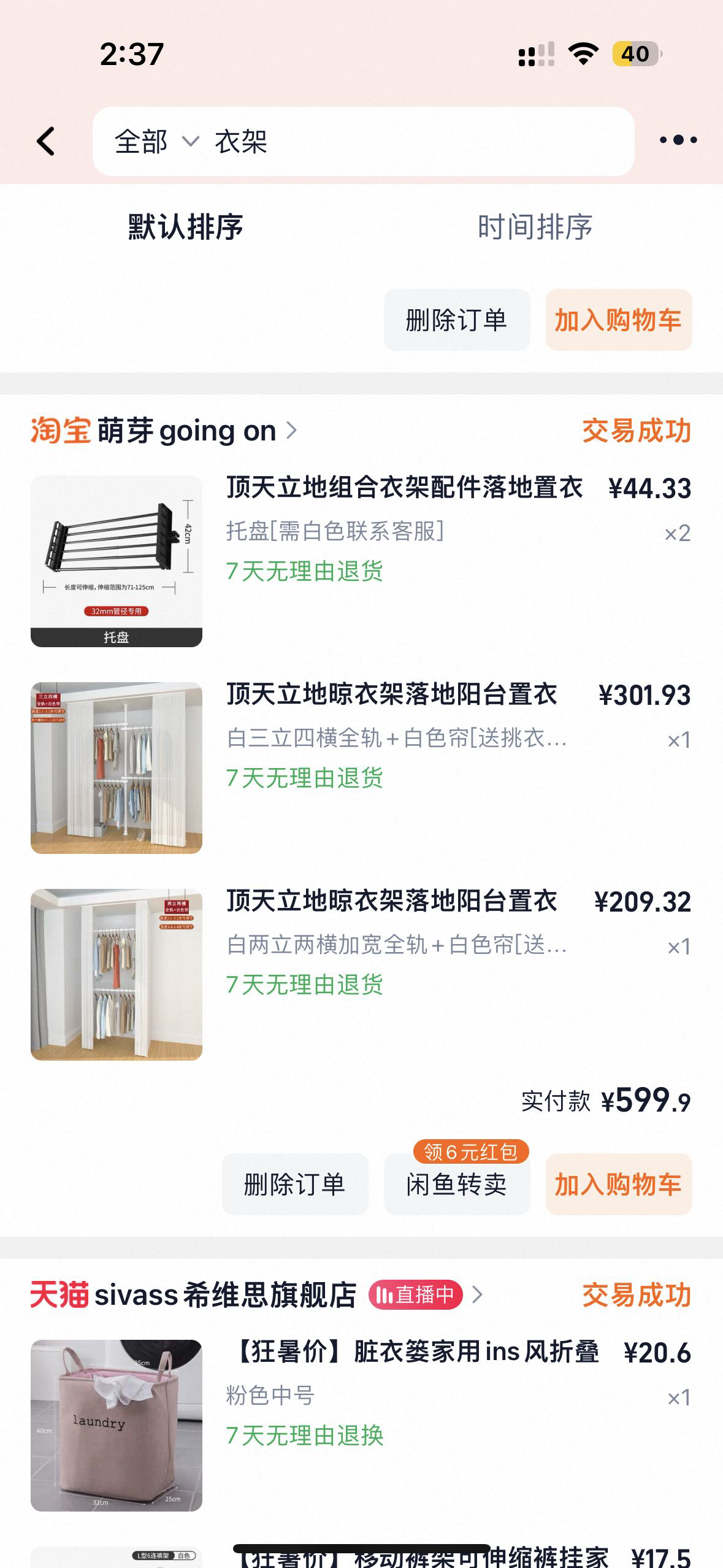Tap the Wi-Fi icon in the status bar
The image size is (723, 1568).
583,55
